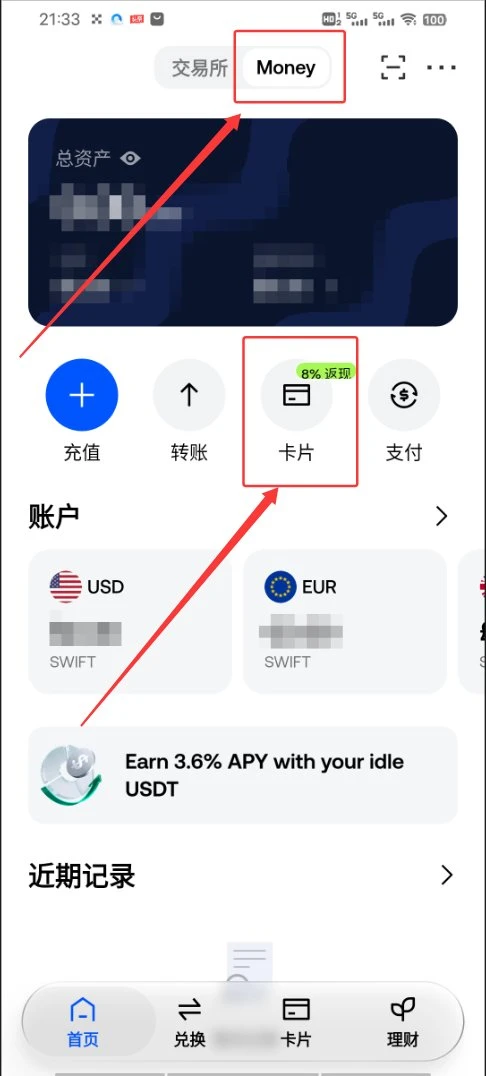Viewport: 486px width, 1076px height.
Task: Open 支付 payment
Action: click(404, 395)
